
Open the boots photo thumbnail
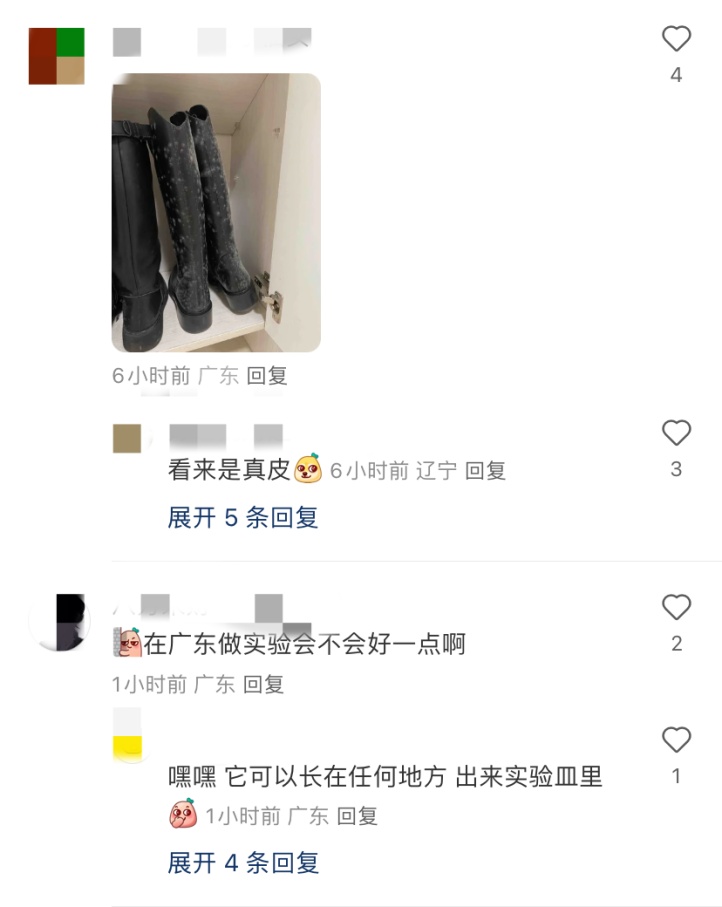(x=214, y=214)
